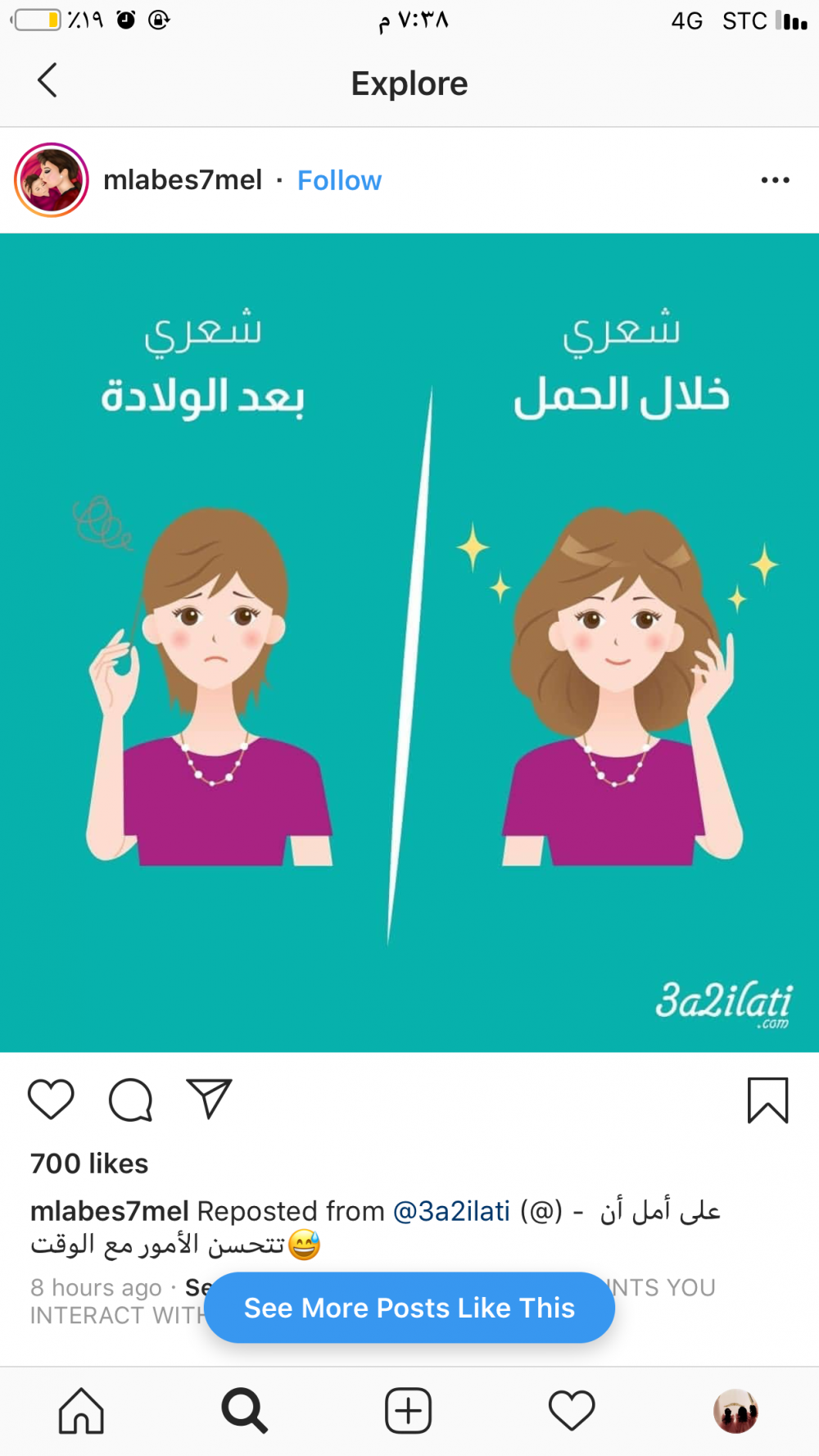
Task: Create a new post with plus icon
Action: (x=408, y=1411)
